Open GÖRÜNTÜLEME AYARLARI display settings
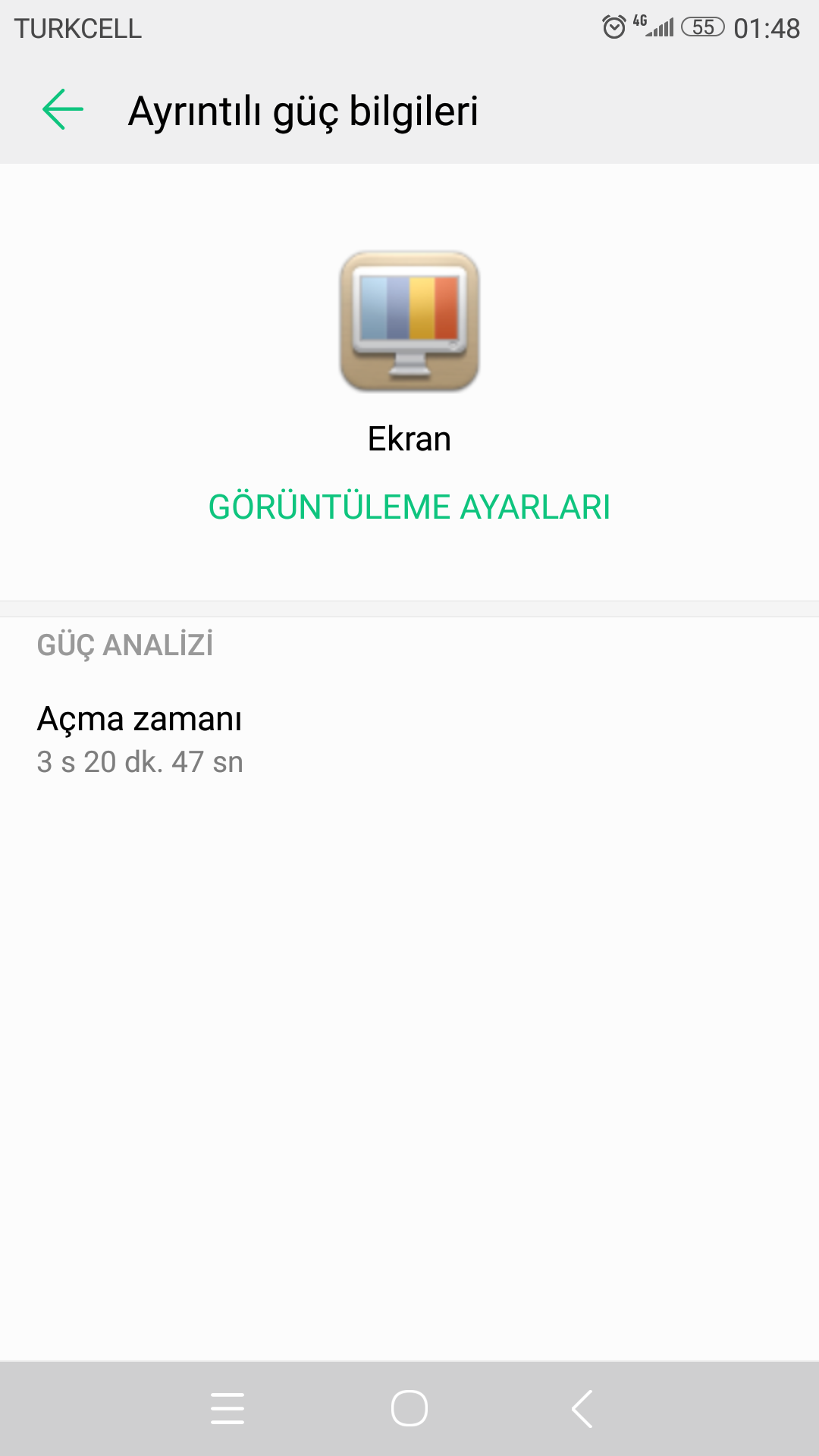 tap(409, 507)
